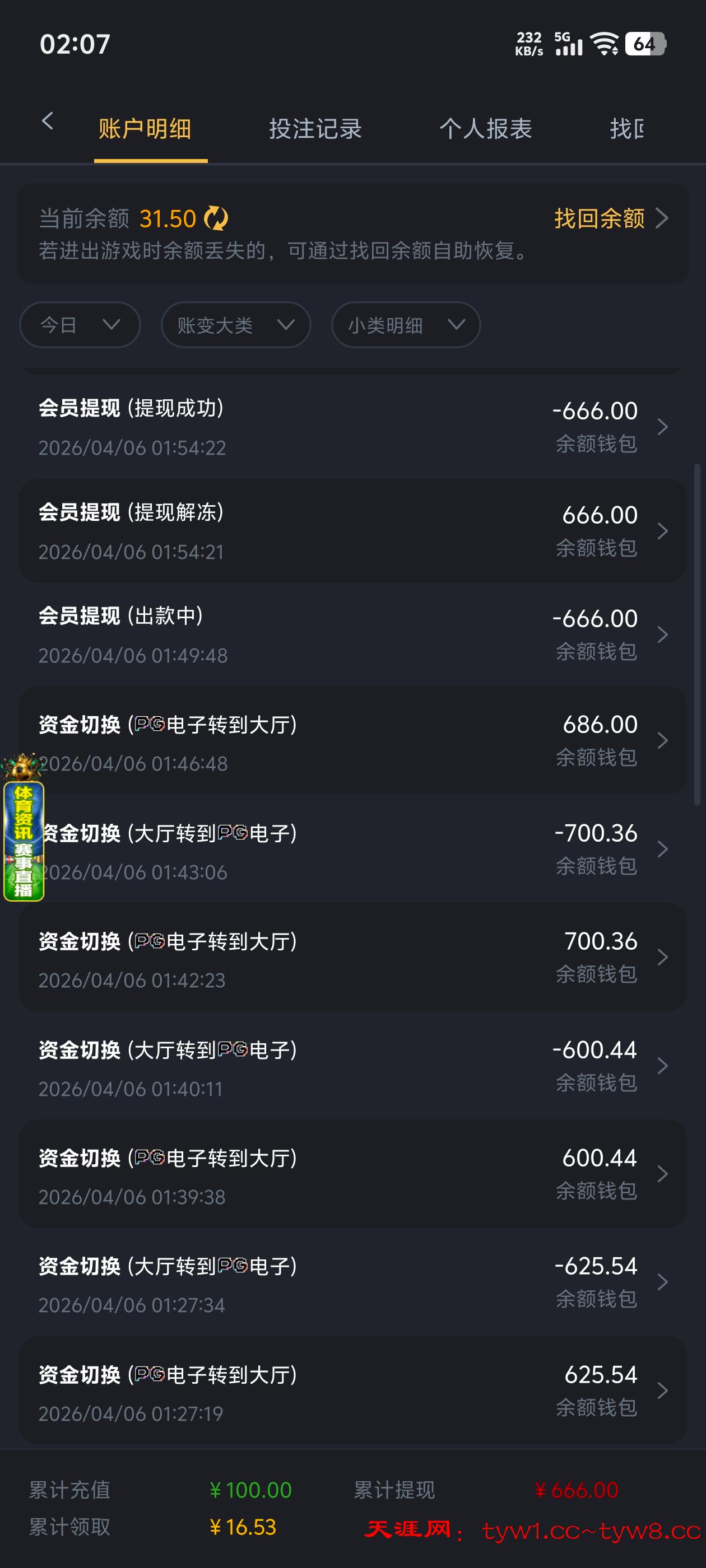Viewport: 706px width, 1568px height.
Task: Switch to the 个人报表 tab
Action: coord(485,129)
